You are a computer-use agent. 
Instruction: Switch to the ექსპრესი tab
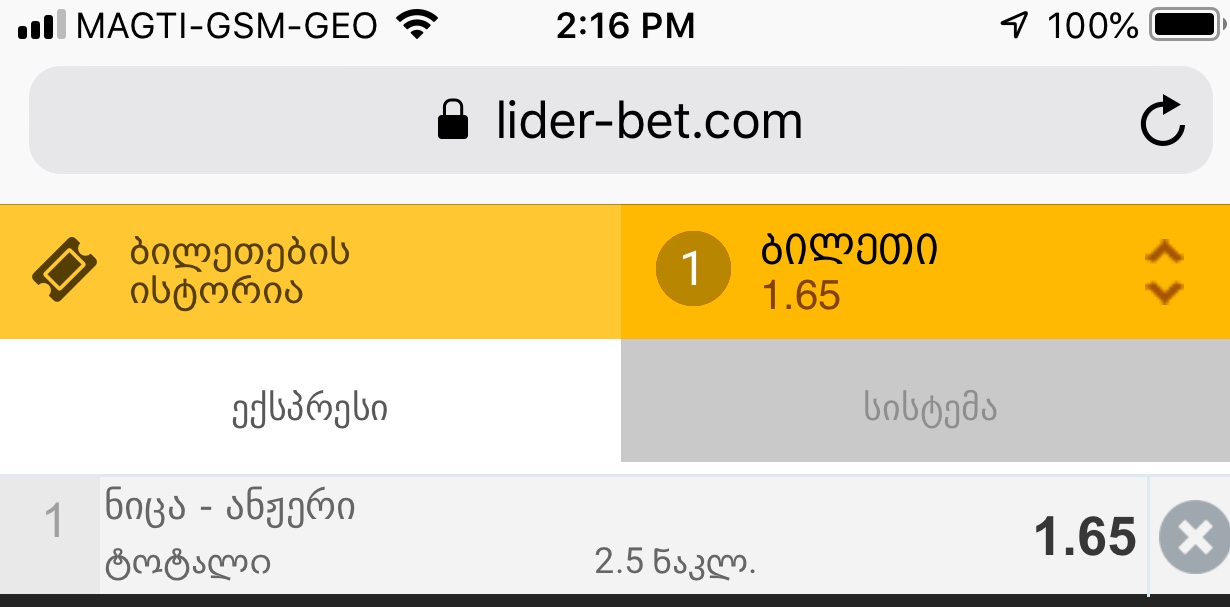click(x=310, y=408)
